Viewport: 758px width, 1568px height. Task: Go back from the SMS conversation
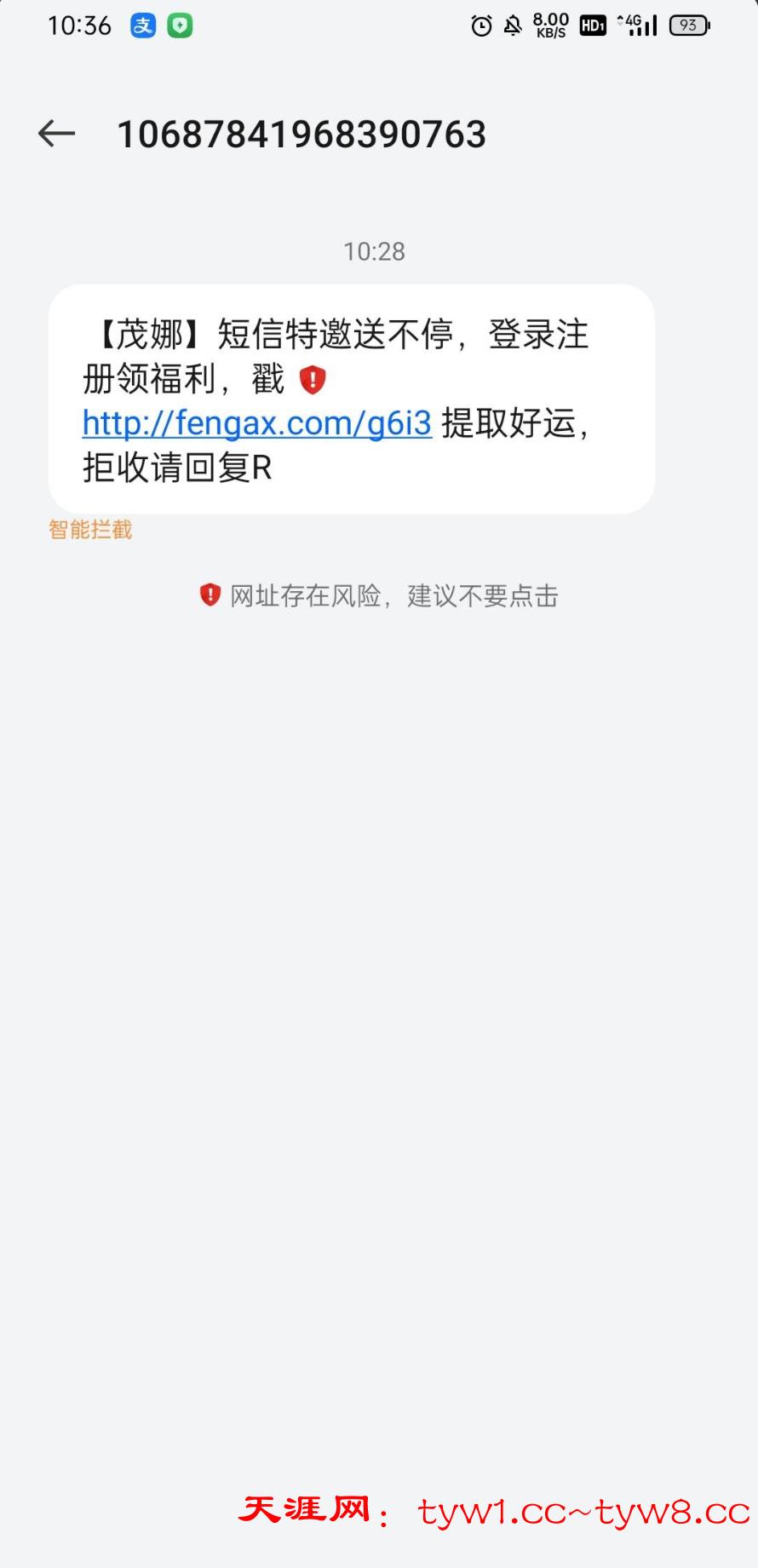(56, 134)
